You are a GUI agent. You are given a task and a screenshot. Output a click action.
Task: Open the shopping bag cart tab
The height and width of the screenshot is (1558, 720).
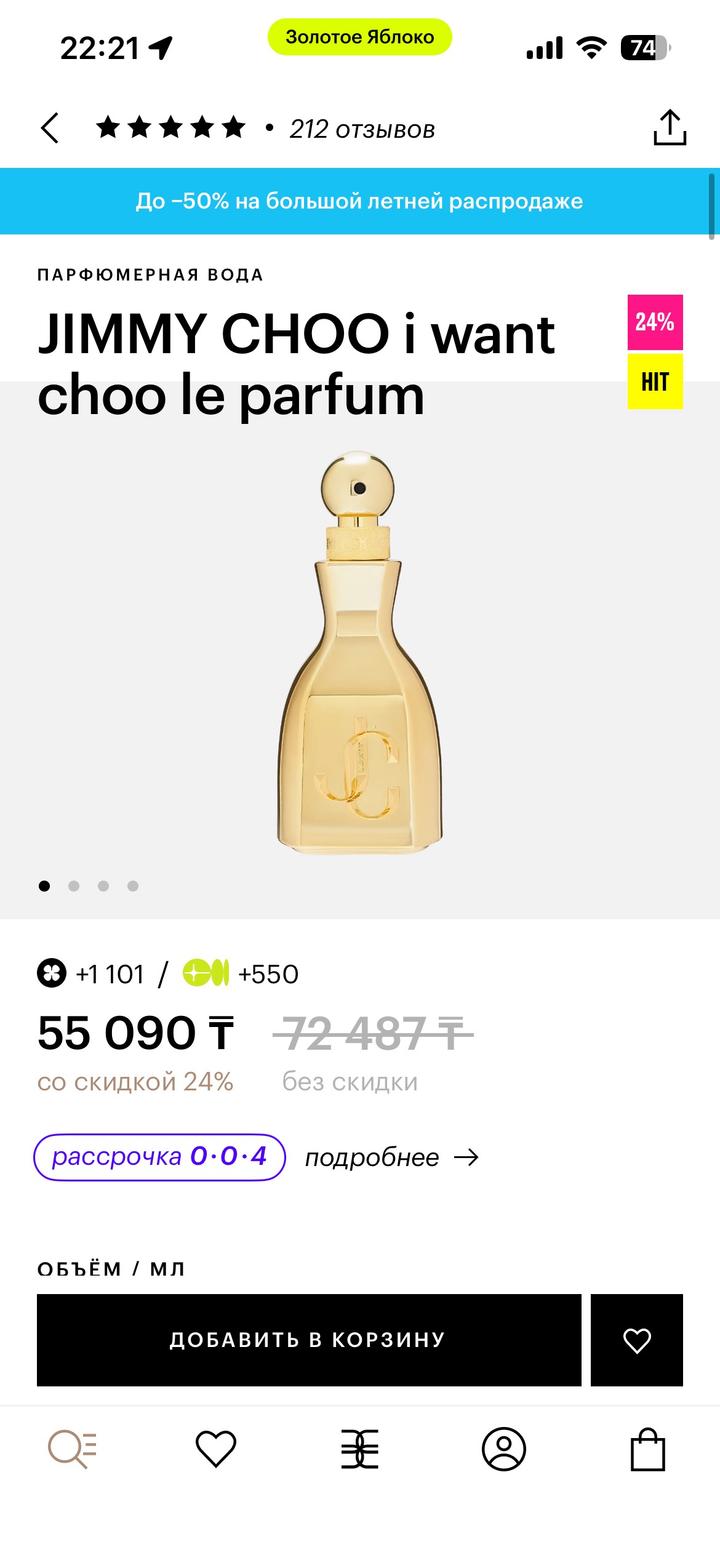pyautogui.click(x=648, y=1449)
